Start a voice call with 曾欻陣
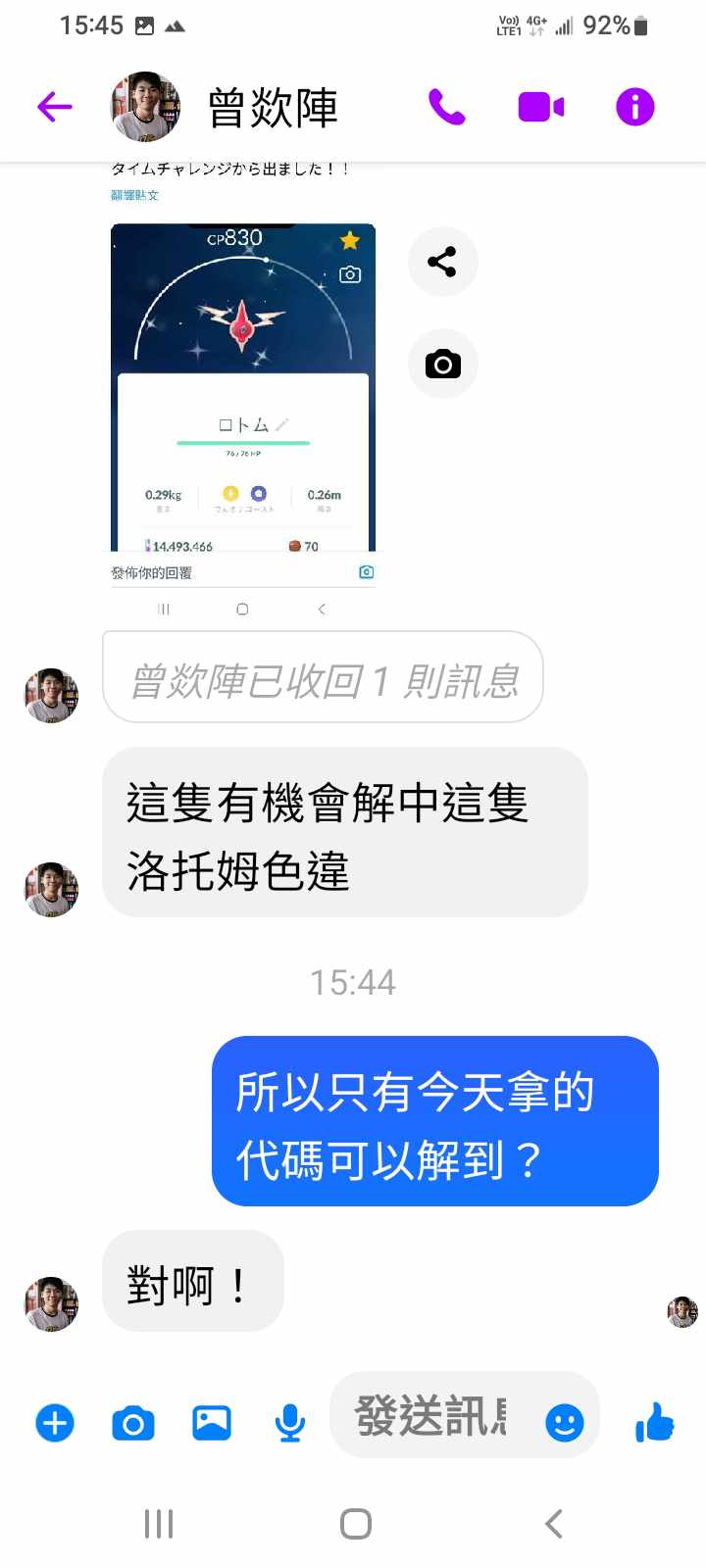This screenshot has width=706, height=1568. [446, 107]
